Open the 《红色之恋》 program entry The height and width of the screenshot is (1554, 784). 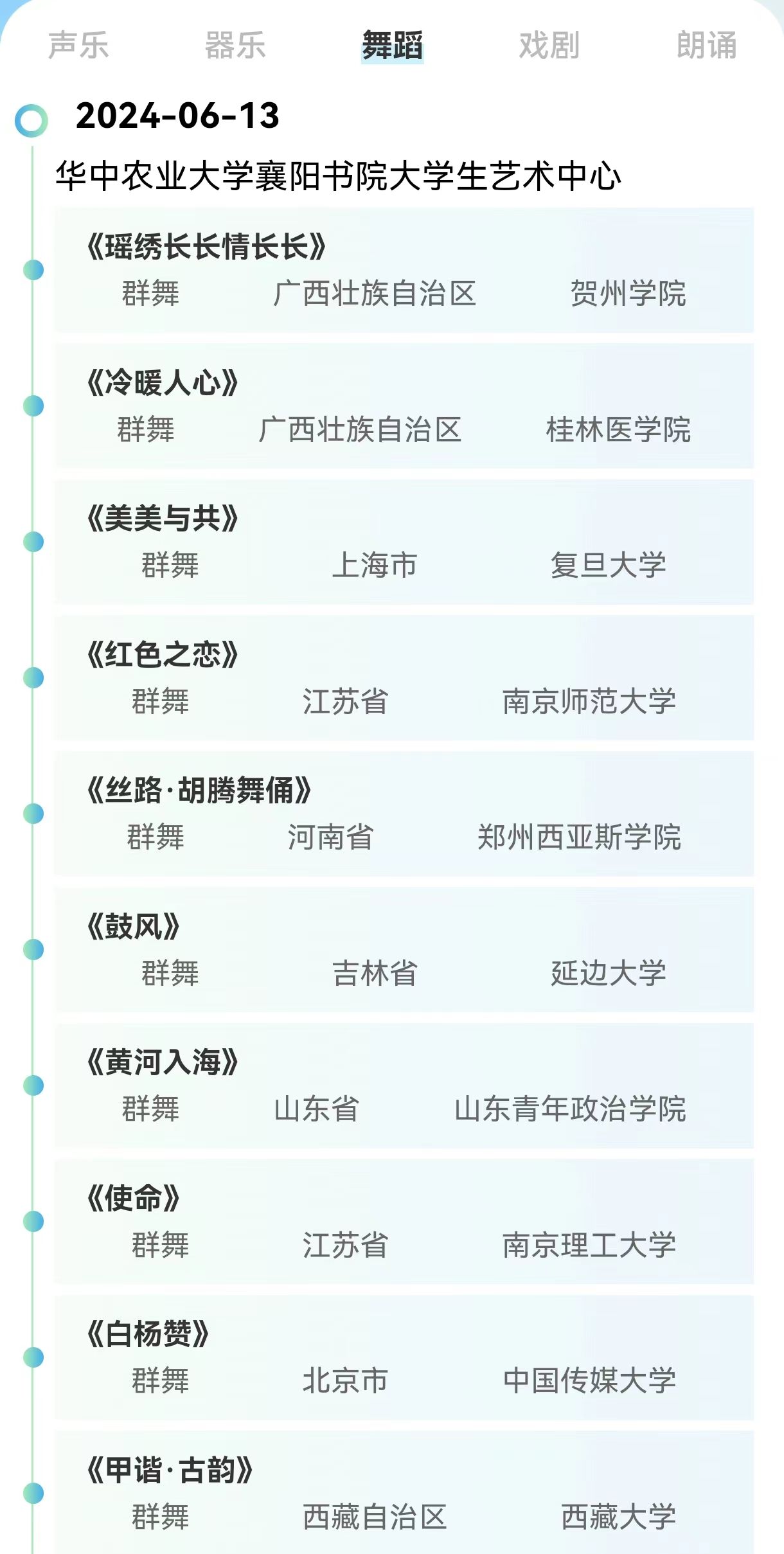coord(404,677)
